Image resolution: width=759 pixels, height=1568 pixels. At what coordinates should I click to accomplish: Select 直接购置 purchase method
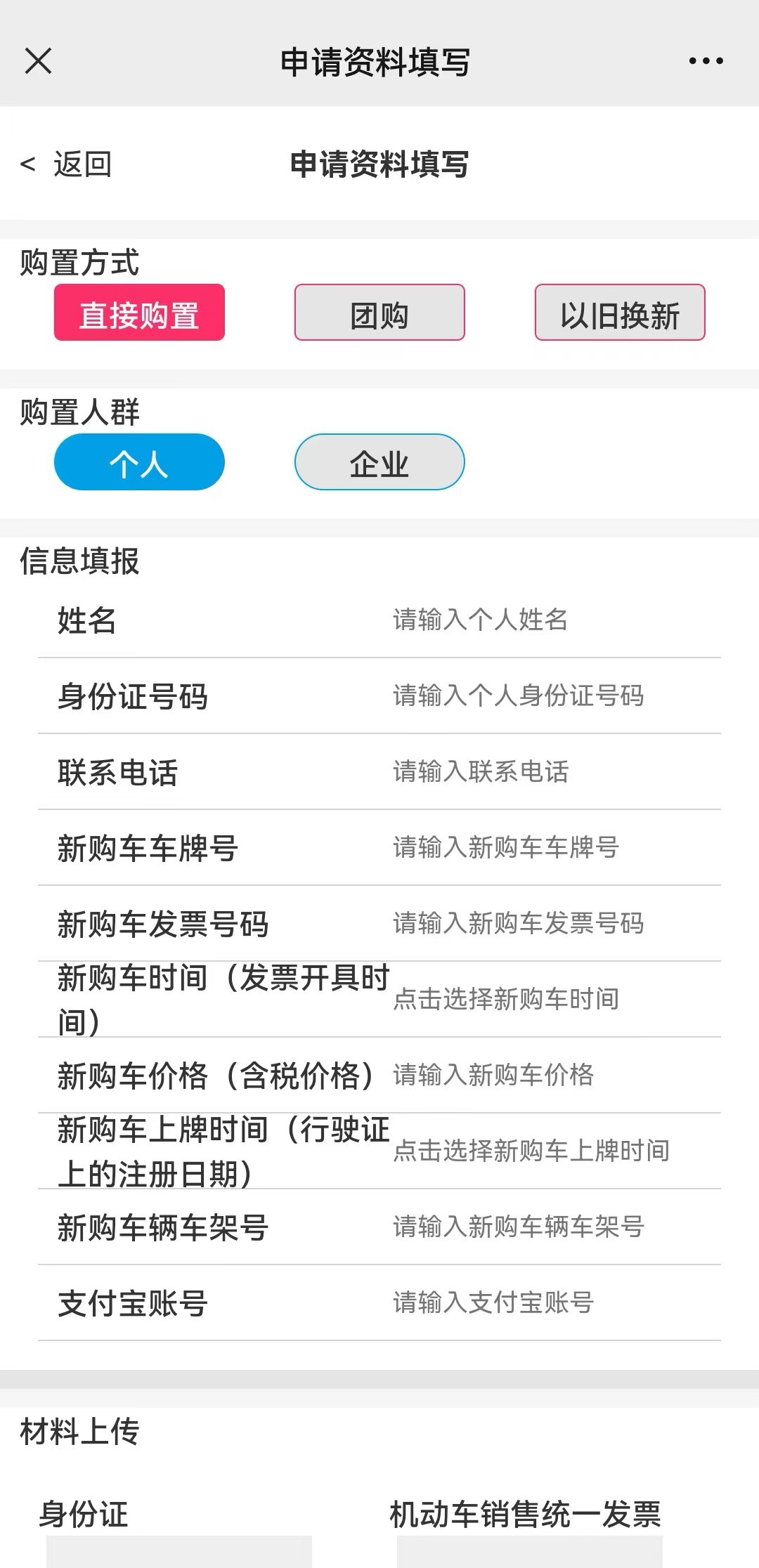139,313
